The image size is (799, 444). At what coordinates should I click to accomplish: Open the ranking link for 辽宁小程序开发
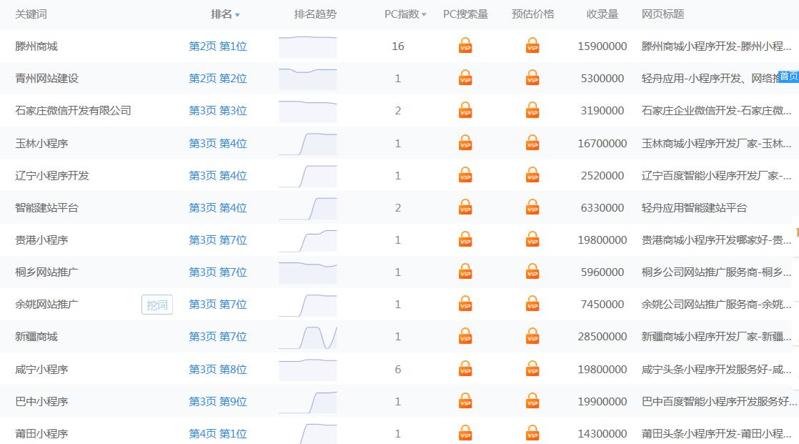tap(217, 176)
